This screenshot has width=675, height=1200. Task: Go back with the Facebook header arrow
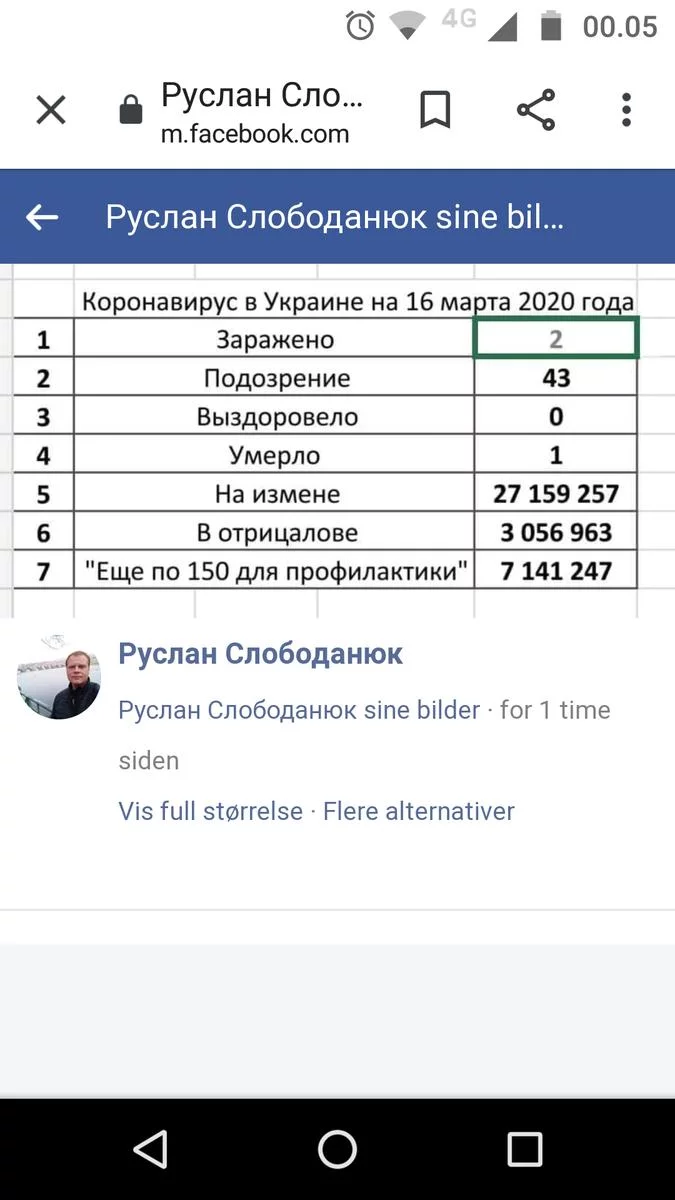[x=42, y=217]
